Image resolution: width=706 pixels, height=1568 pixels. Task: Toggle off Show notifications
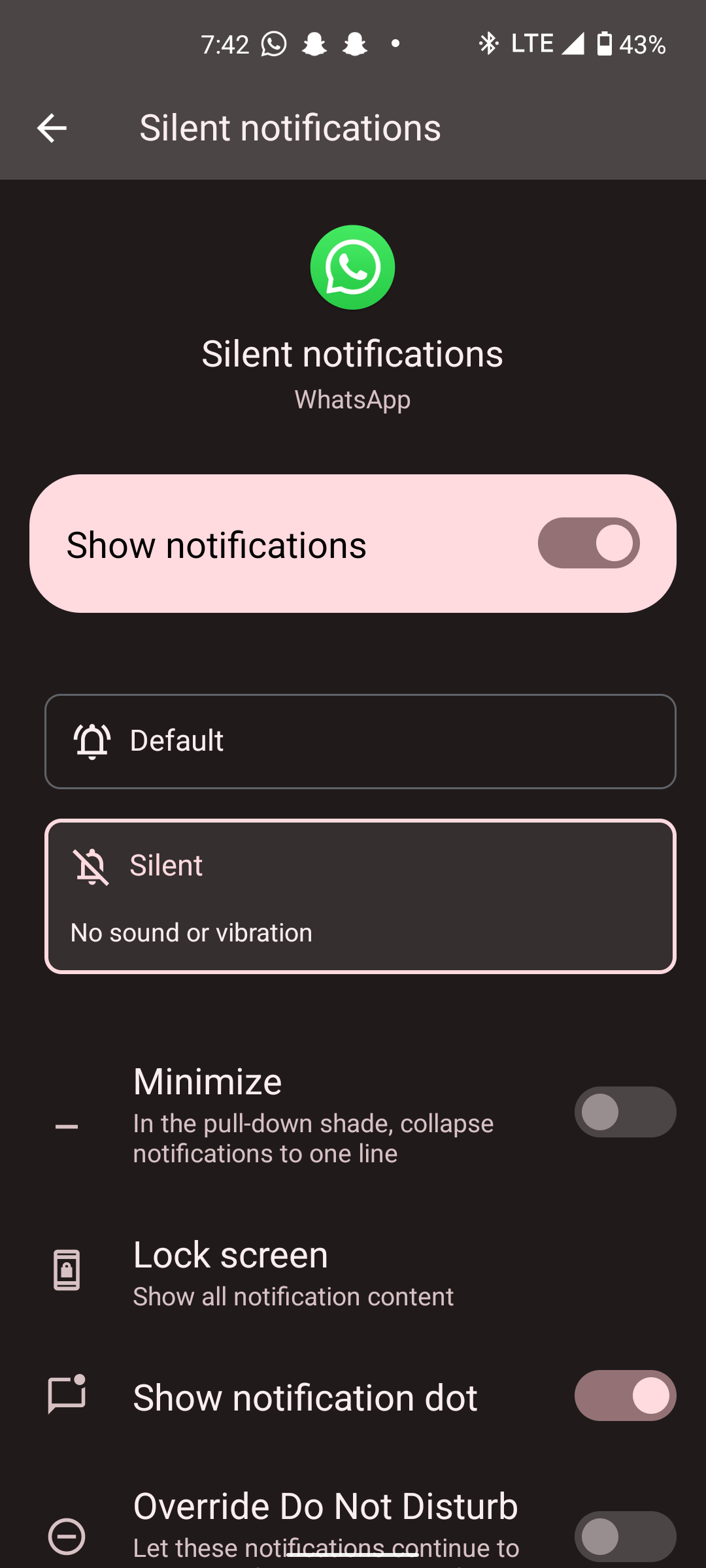(588, 543)
